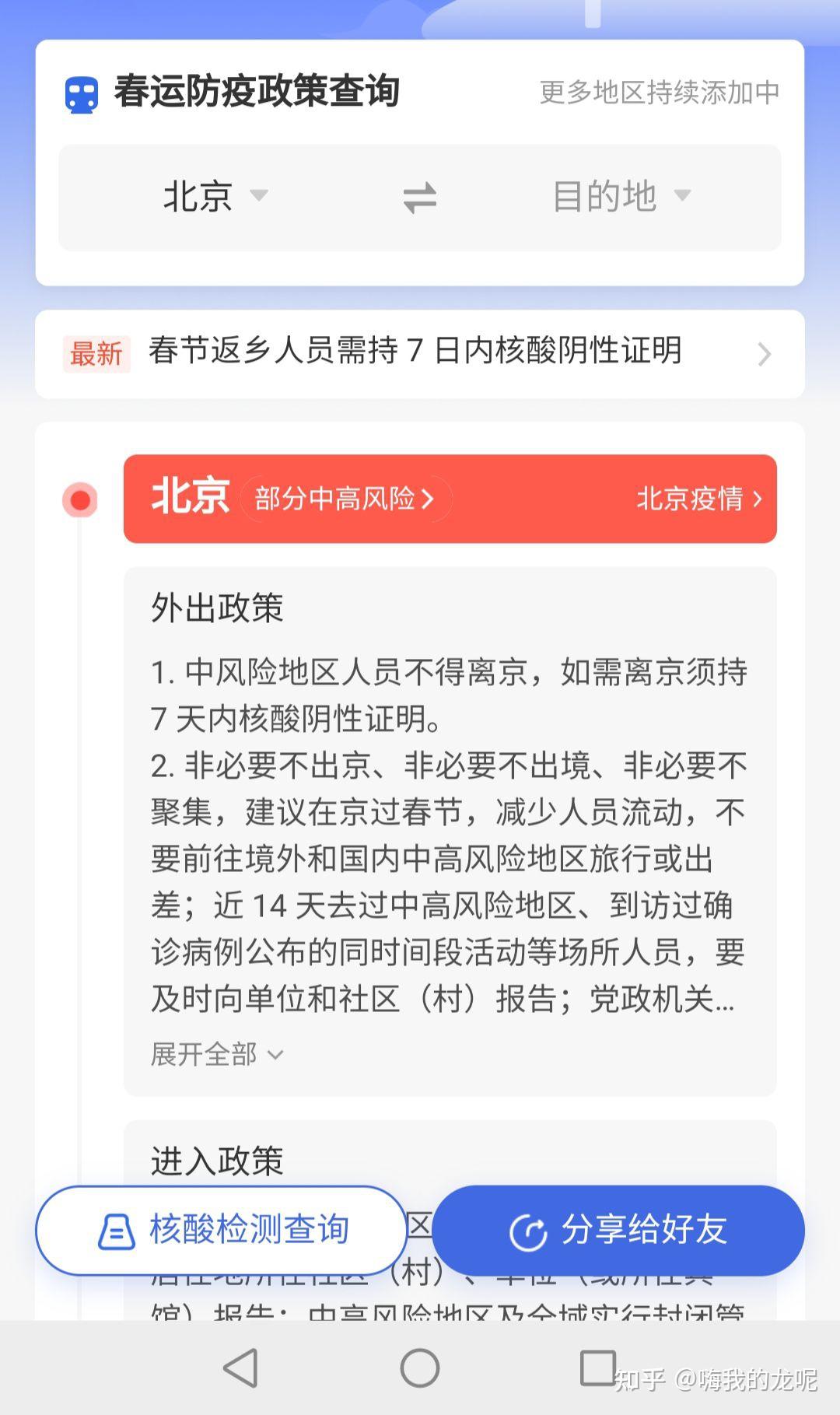Open the 北京 departure city dropdown
Image resolution: width=840 pixels, height=1415 pixels.
[214, 197]
